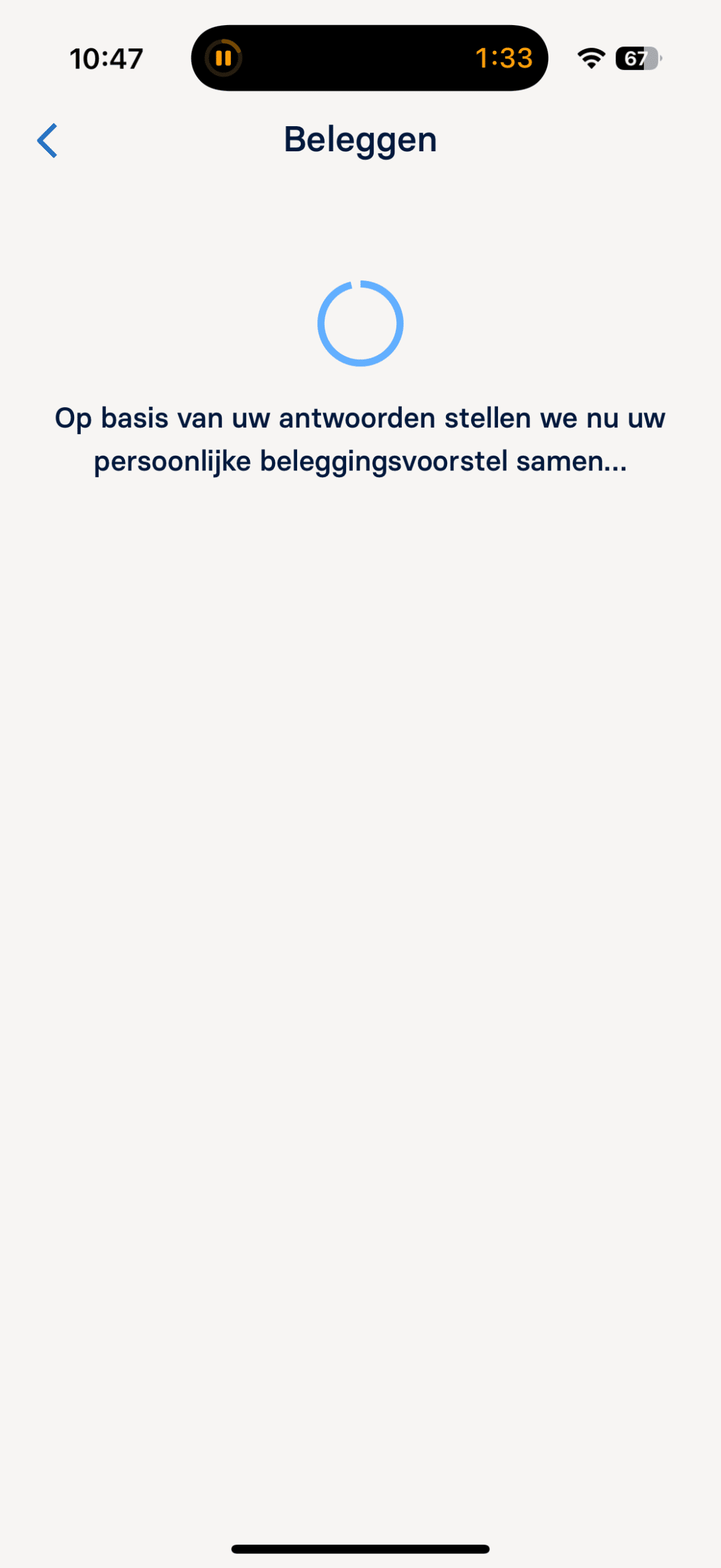Tap the clock showing 10:47
Viewport: 721px width, 1568px height.
105,58
